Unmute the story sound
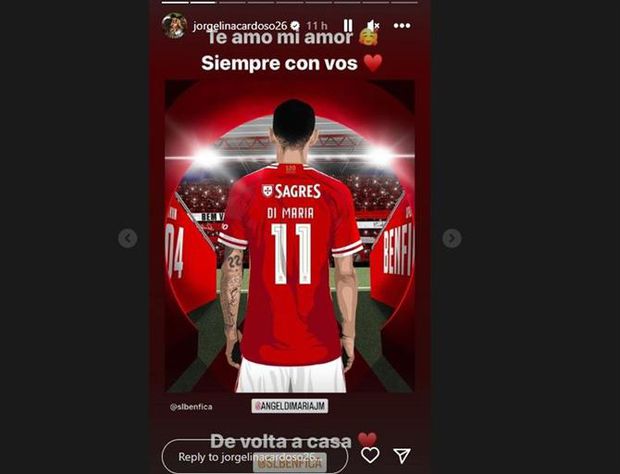This screenshot has width=620, height=474. click(374, 25)
